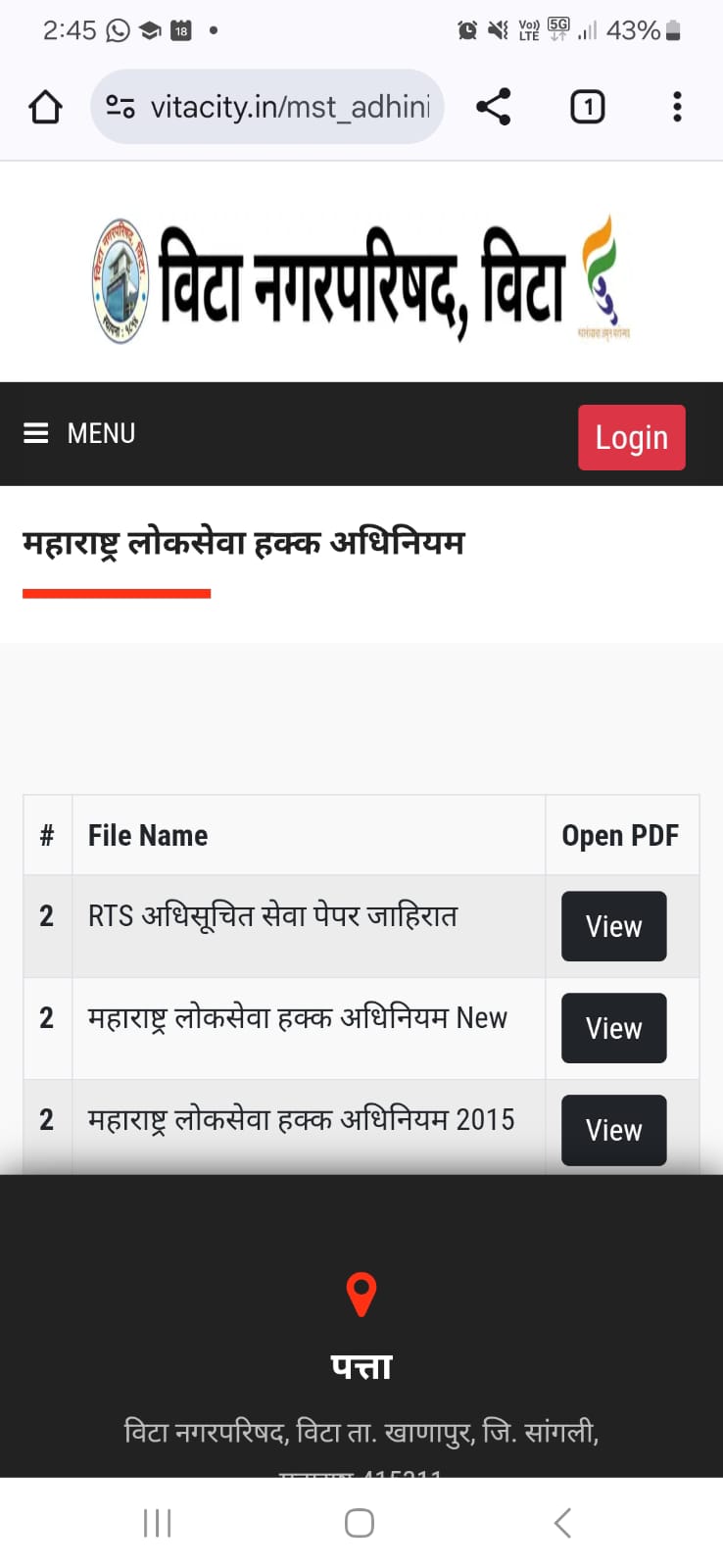The height and width of the screenshot is (1568, 723).
Task: View RTS अधिसूचित सेवा पेपर जाहिरात PDF
Action: (x=614, y=926)
